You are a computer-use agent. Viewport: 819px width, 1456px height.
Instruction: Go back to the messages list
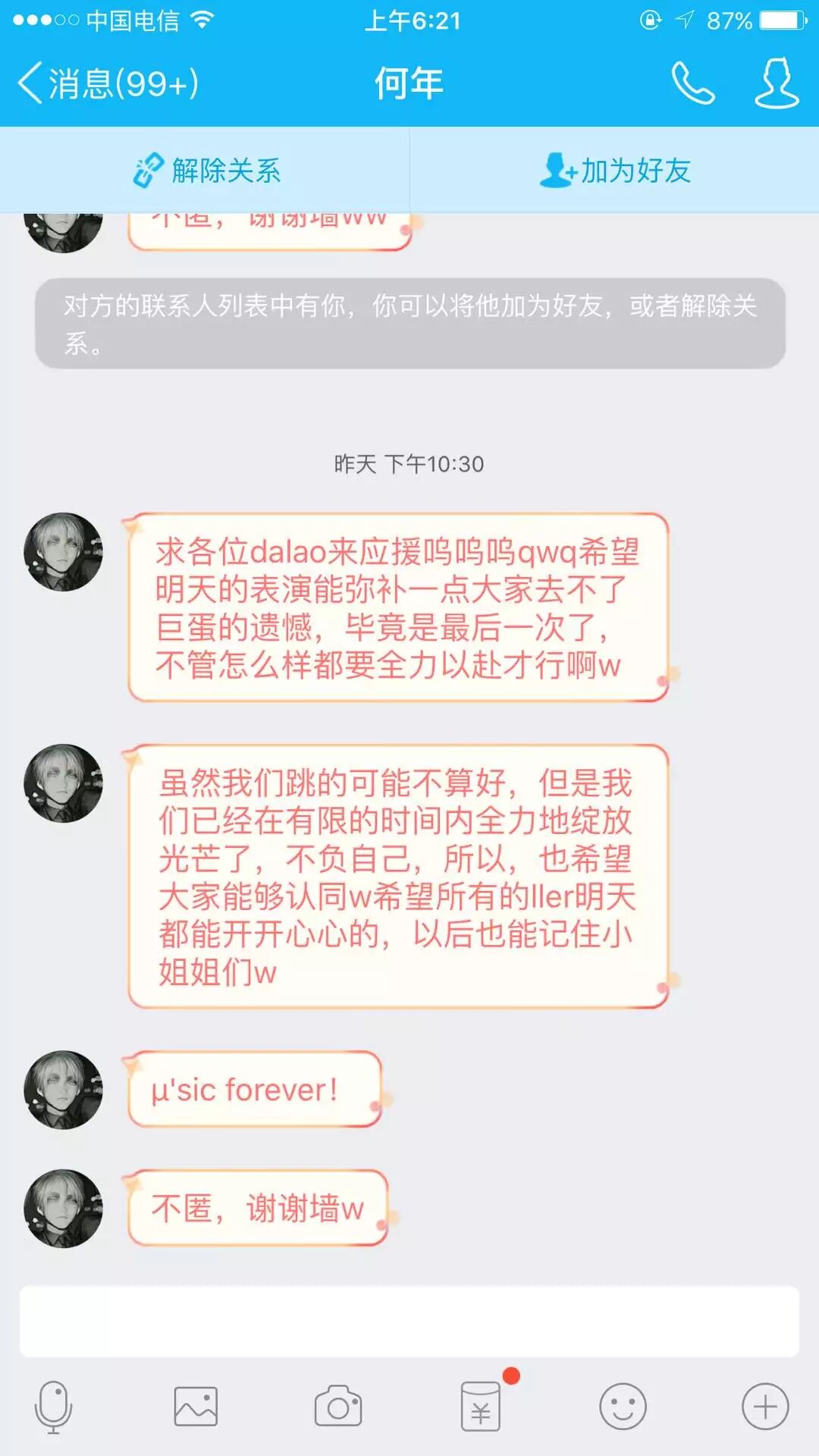(x=106, y=83)
